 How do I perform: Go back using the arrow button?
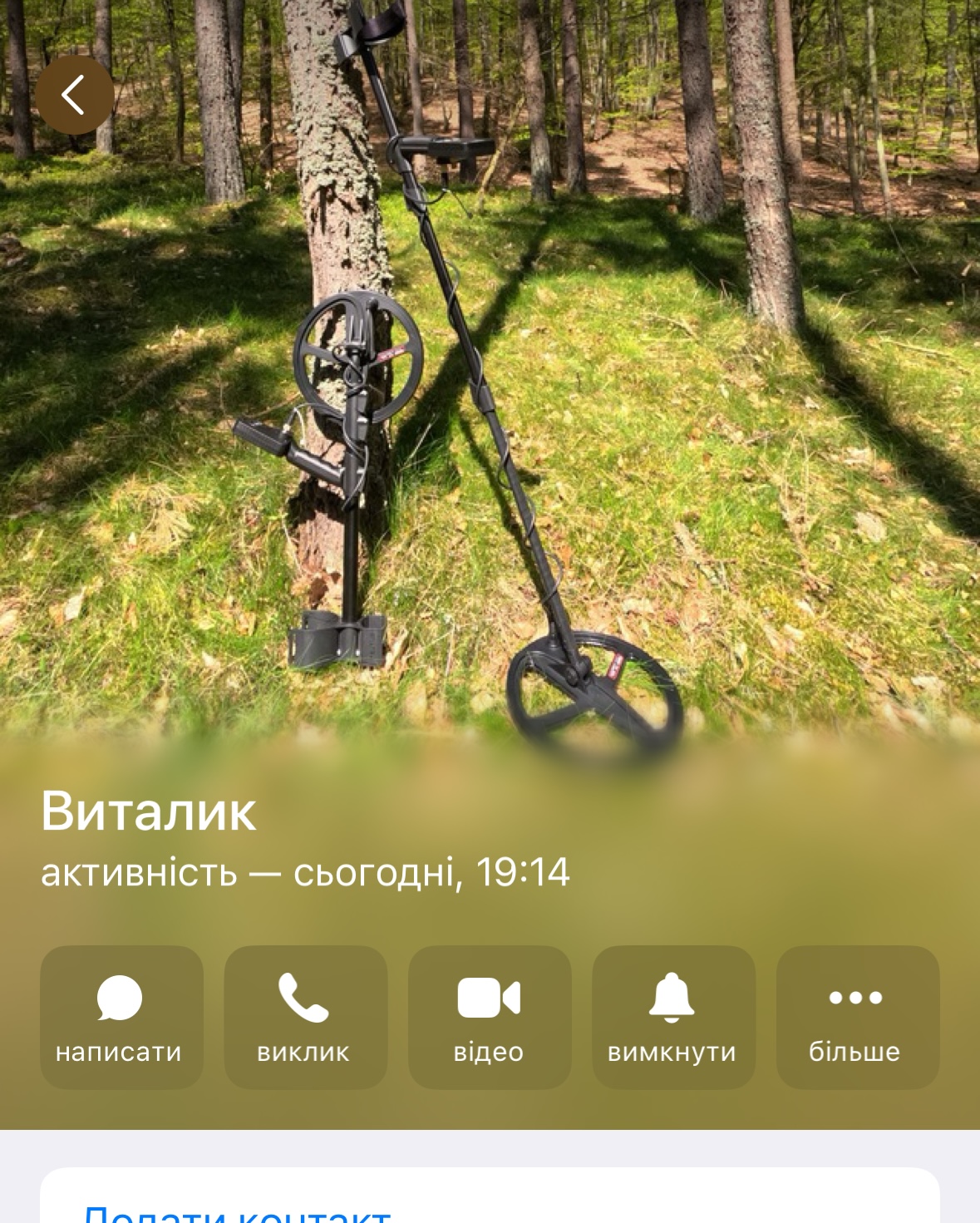(74, 95)
